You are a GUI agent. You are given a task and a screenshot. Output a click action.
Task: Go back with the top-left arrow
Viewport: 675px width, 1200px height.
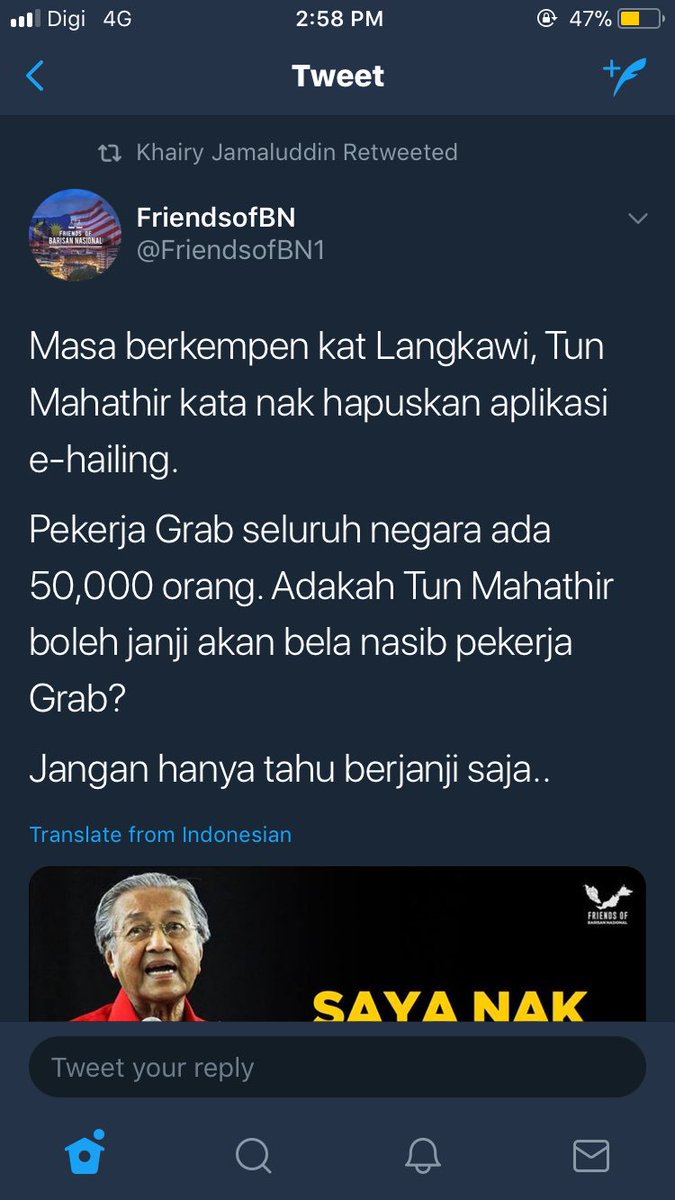point(35,76)
